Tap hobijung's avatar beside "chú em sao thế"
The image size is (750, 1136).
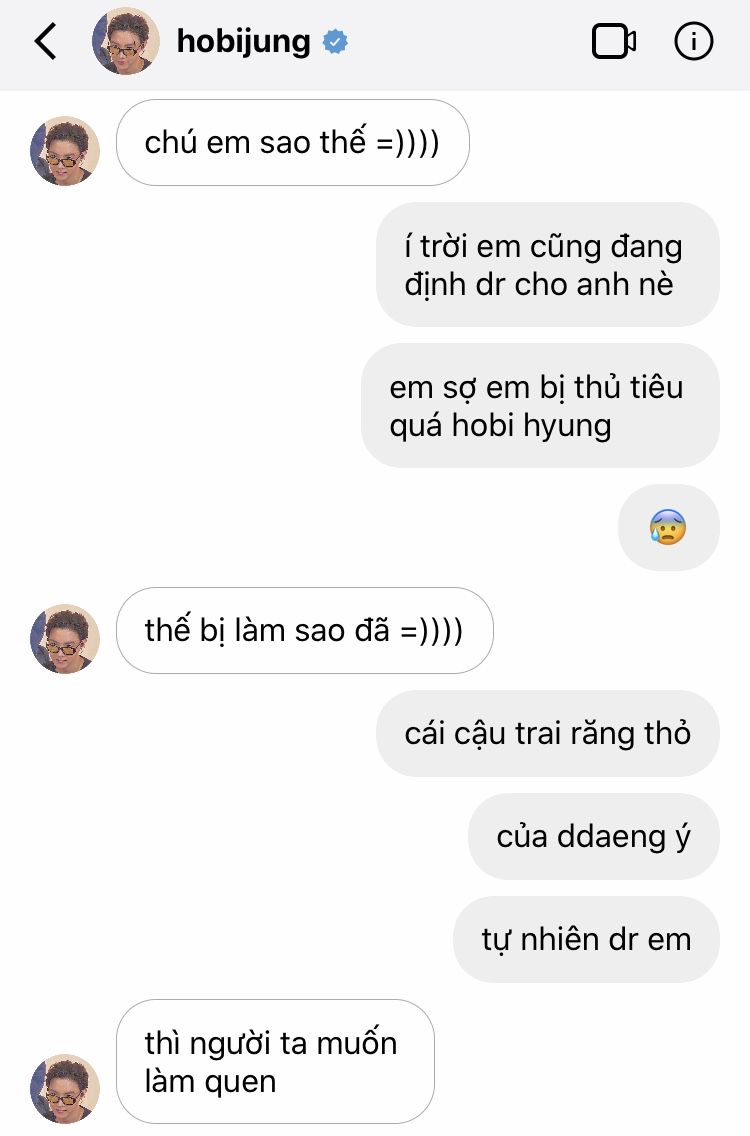(x=66, y=151)
